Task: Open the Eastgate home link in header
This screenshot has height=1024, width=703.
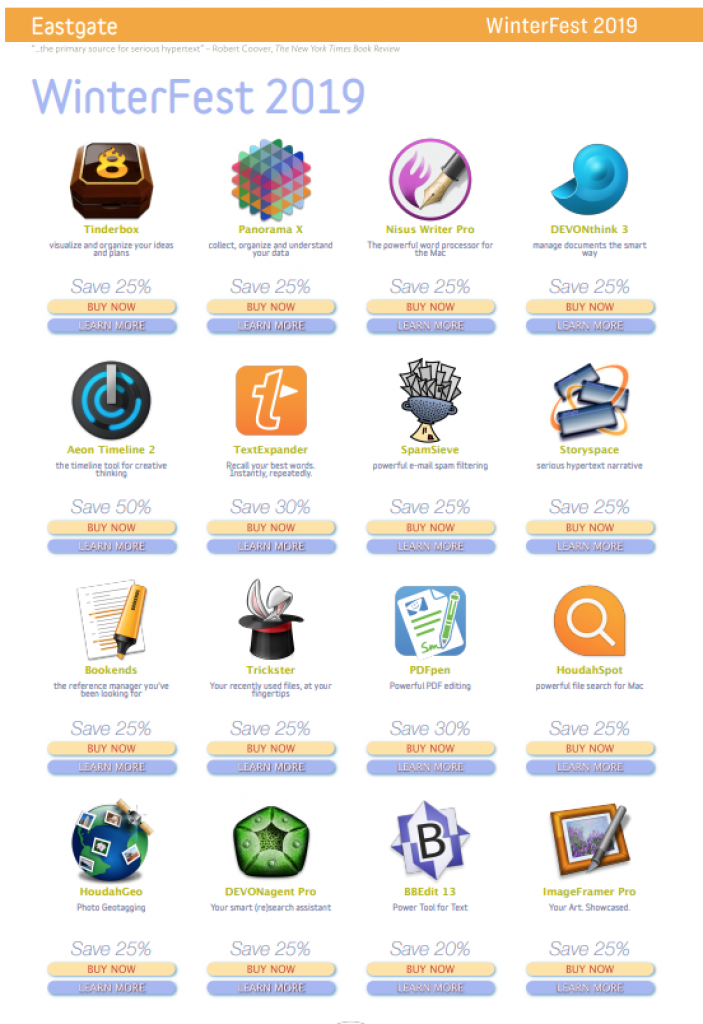Action: click(x=74, y=25)
